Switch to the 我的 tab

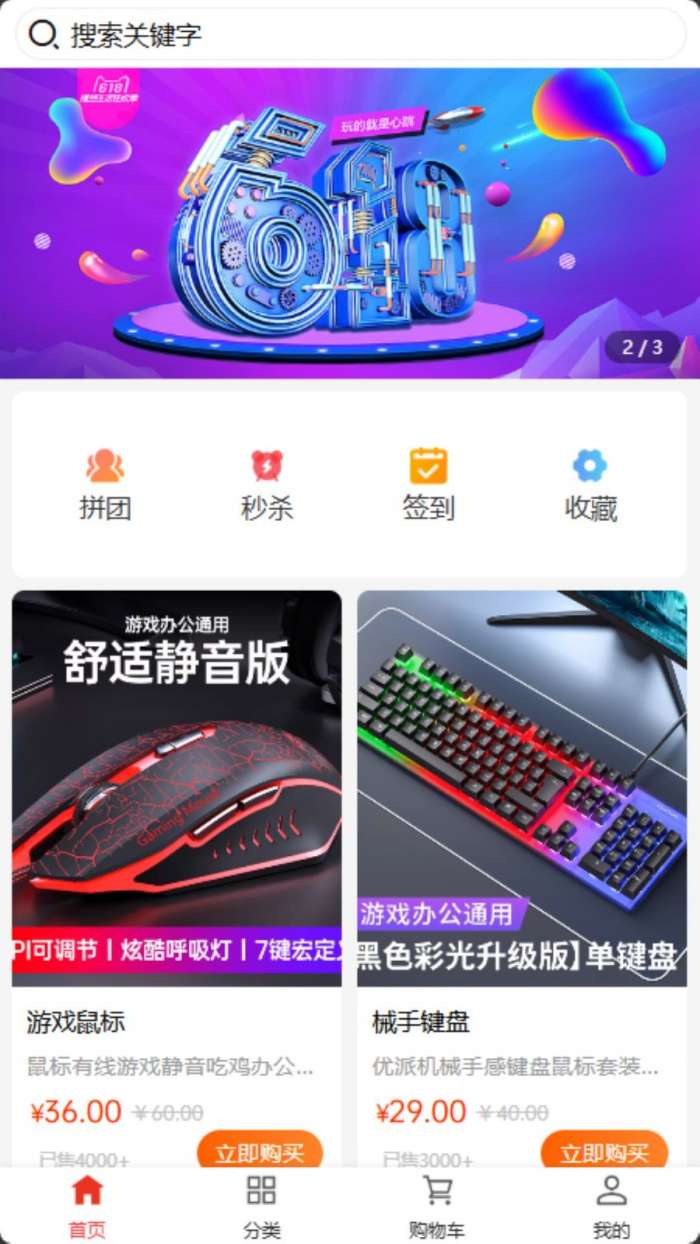click(x=611, y=1206)
